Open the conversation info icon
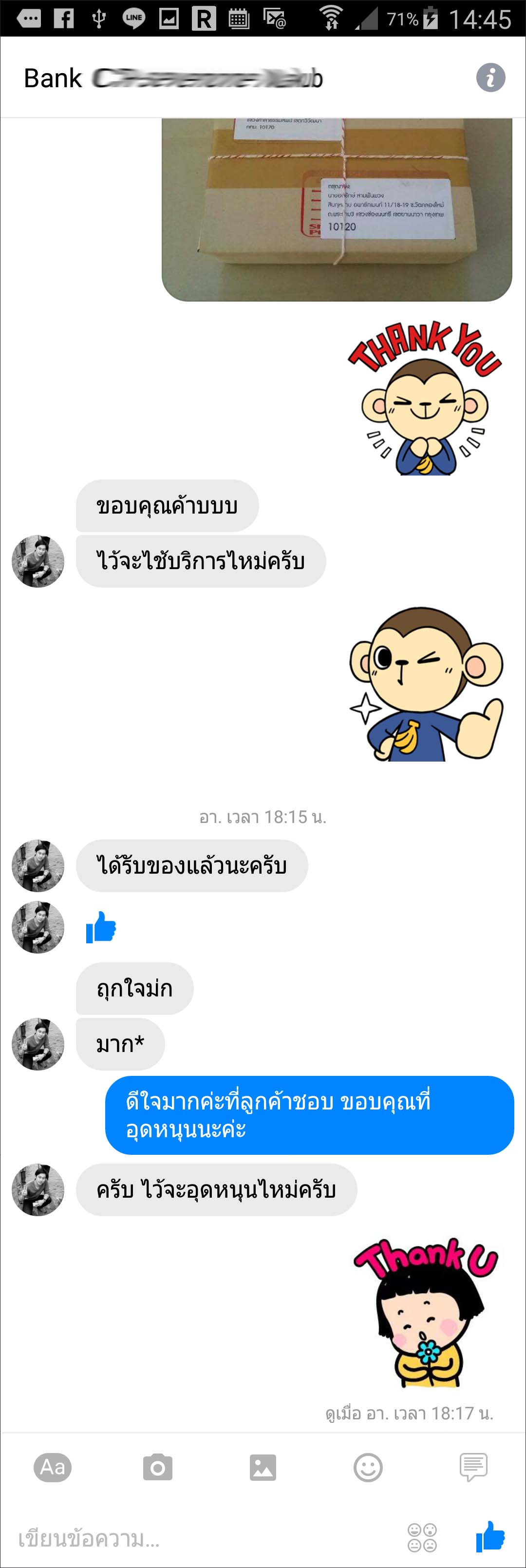Viewport: 526px width, 1568px height. (490, 78)
